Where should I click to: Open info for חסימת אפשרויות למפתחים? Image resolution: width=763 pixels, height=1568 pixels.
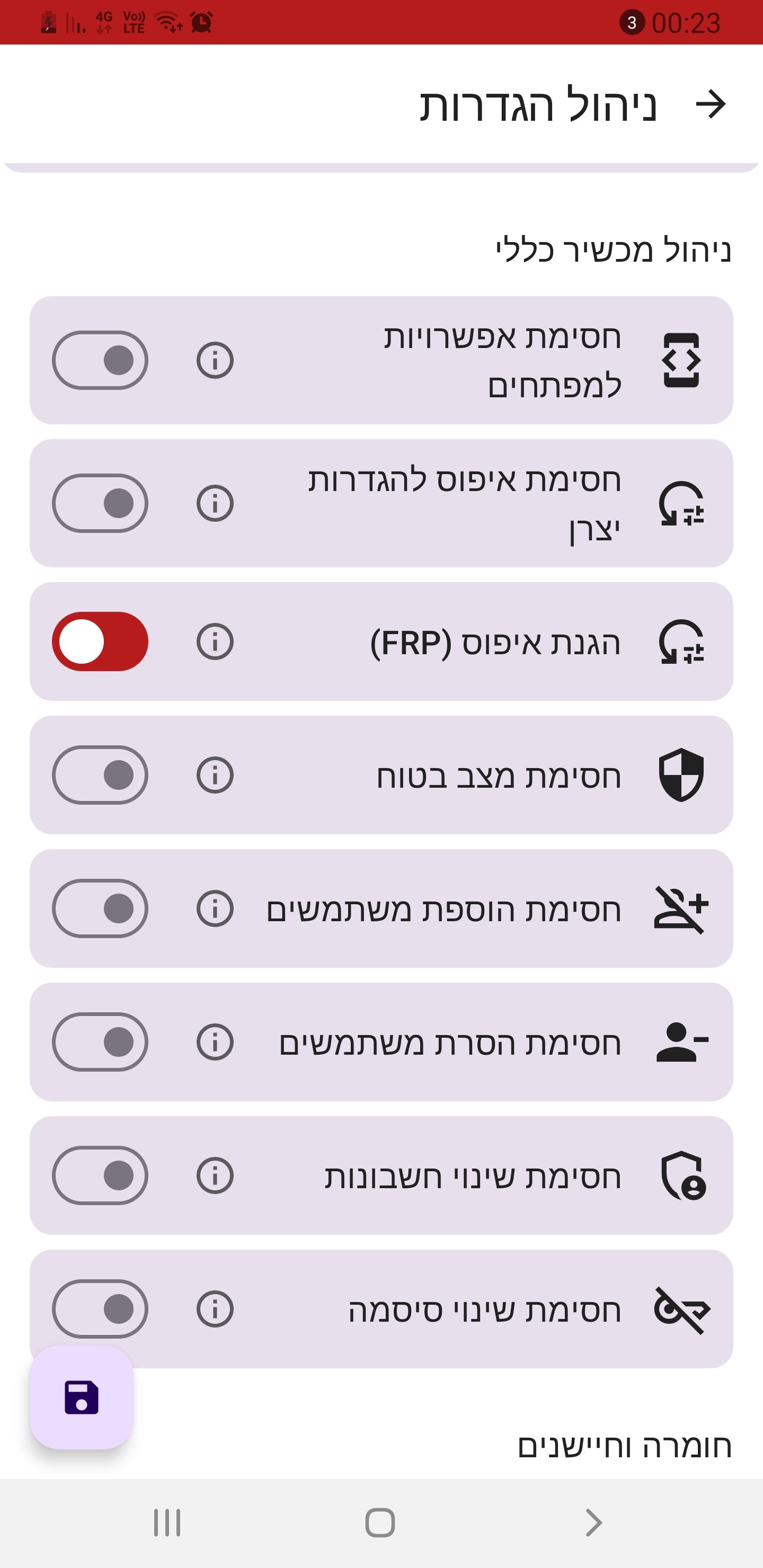pyautogui.click(x=215, y=360)
